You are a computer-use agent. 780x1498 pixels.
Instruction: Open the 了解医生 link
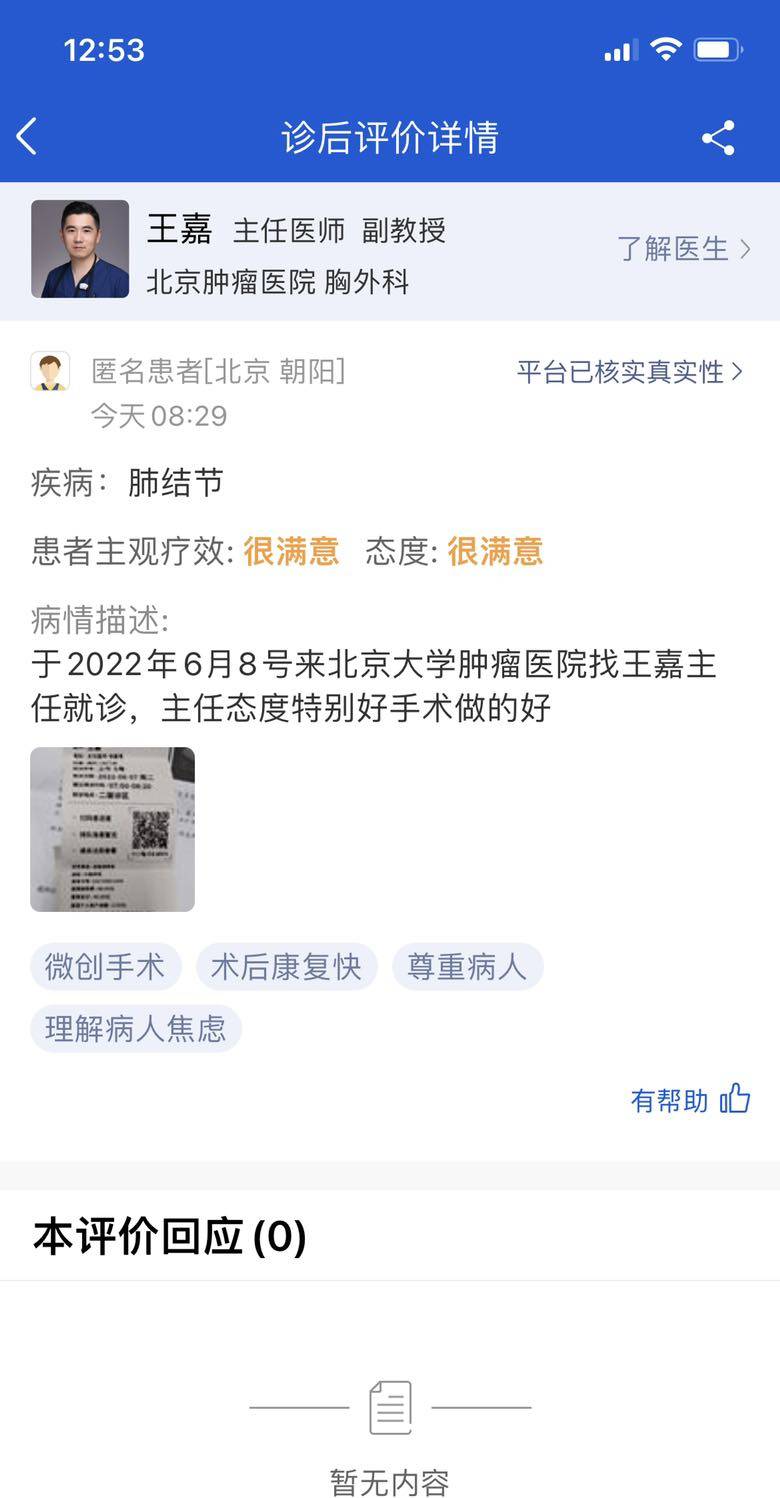pyautogui.click(x=683, y=249)
